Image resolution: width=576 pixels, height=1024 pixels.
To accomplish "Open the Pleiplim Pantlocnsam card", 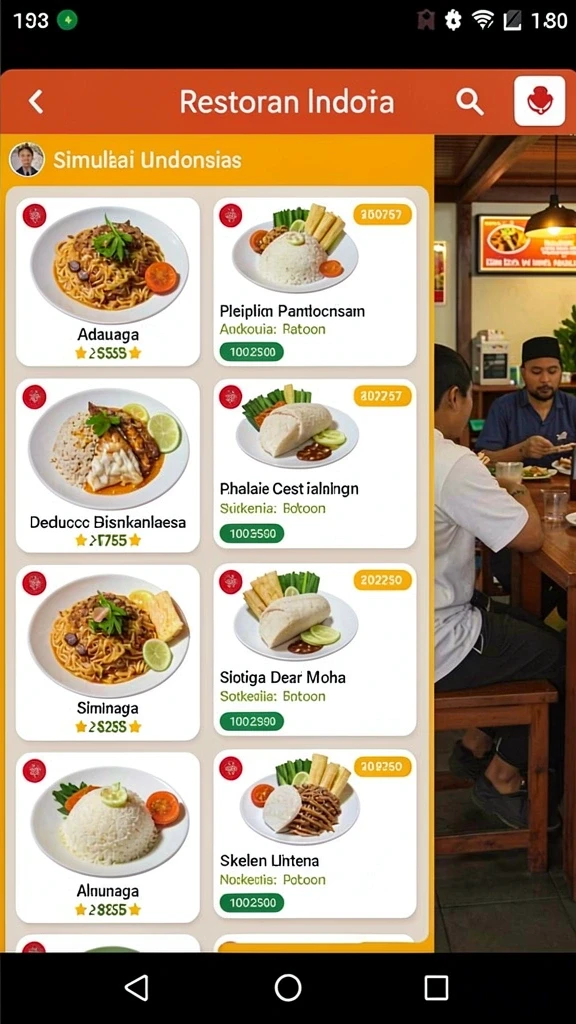I will (315, 281).
